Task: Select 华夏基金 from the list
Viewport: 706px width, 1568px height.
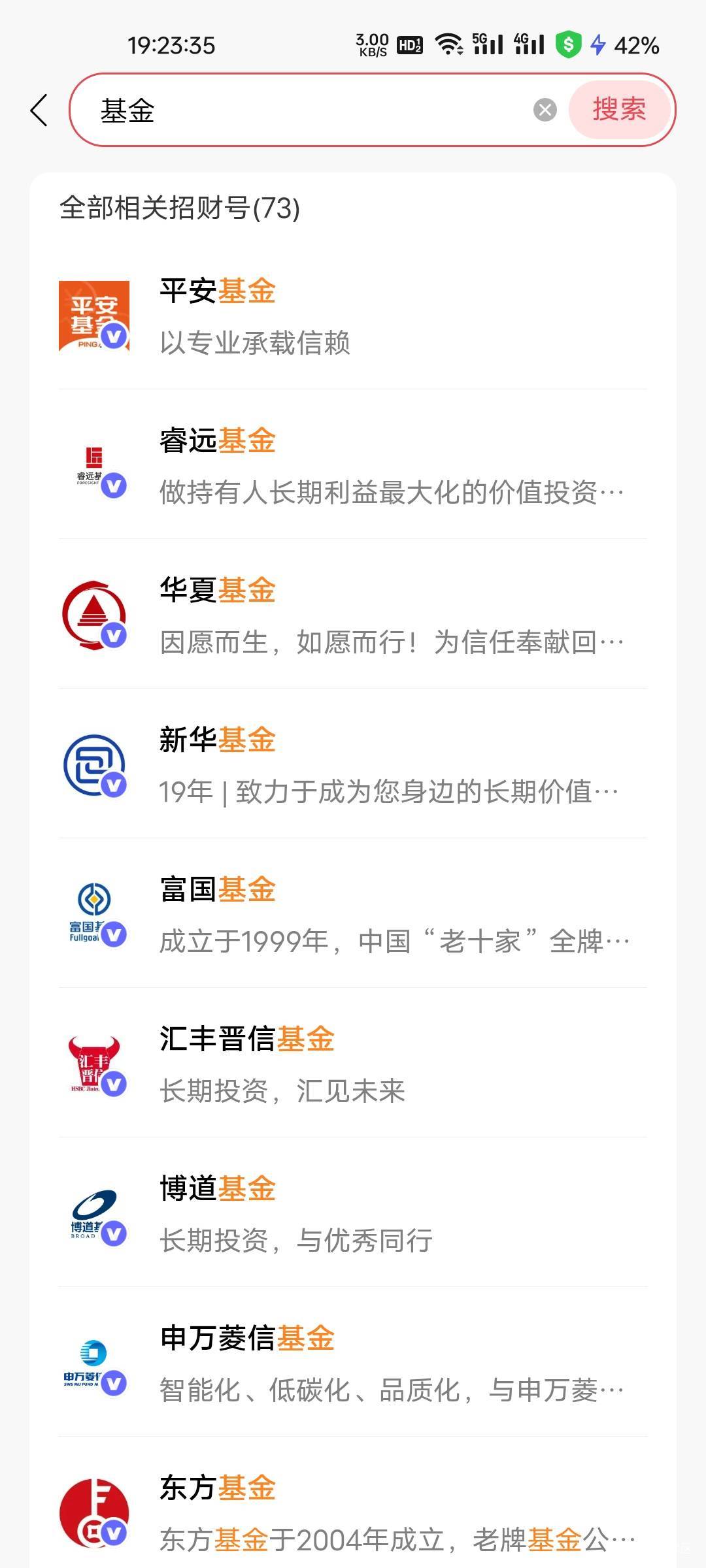Action: 353,614
